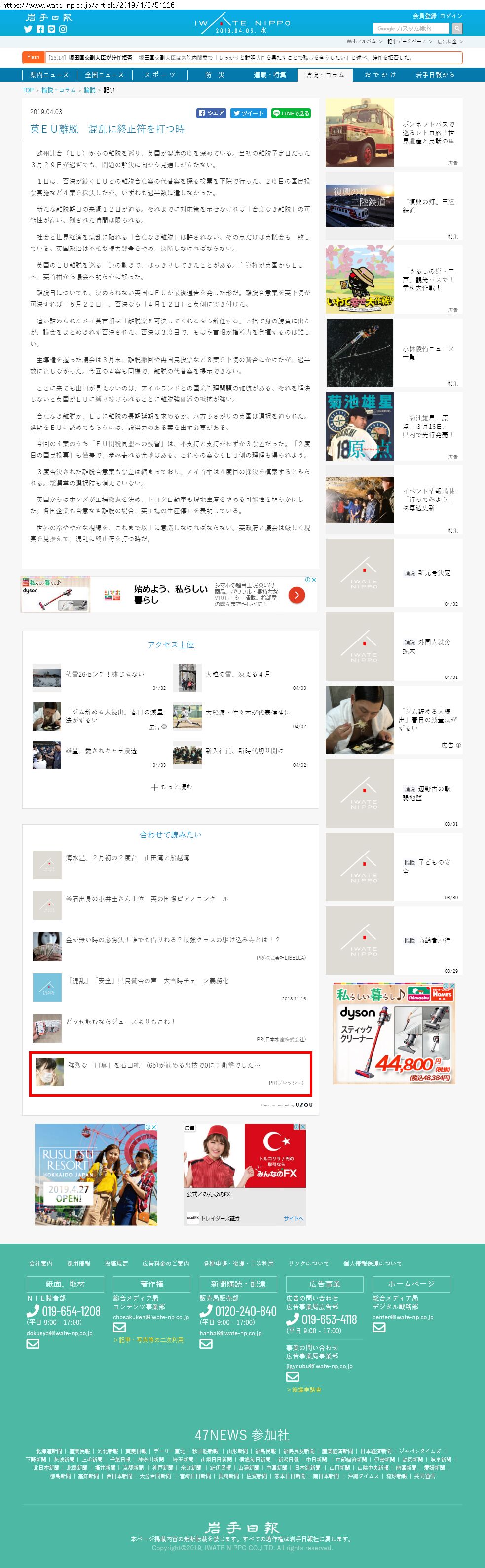Switch to the 全国ニュース tab
This screenshot has height=1568, width=485.
104,75
